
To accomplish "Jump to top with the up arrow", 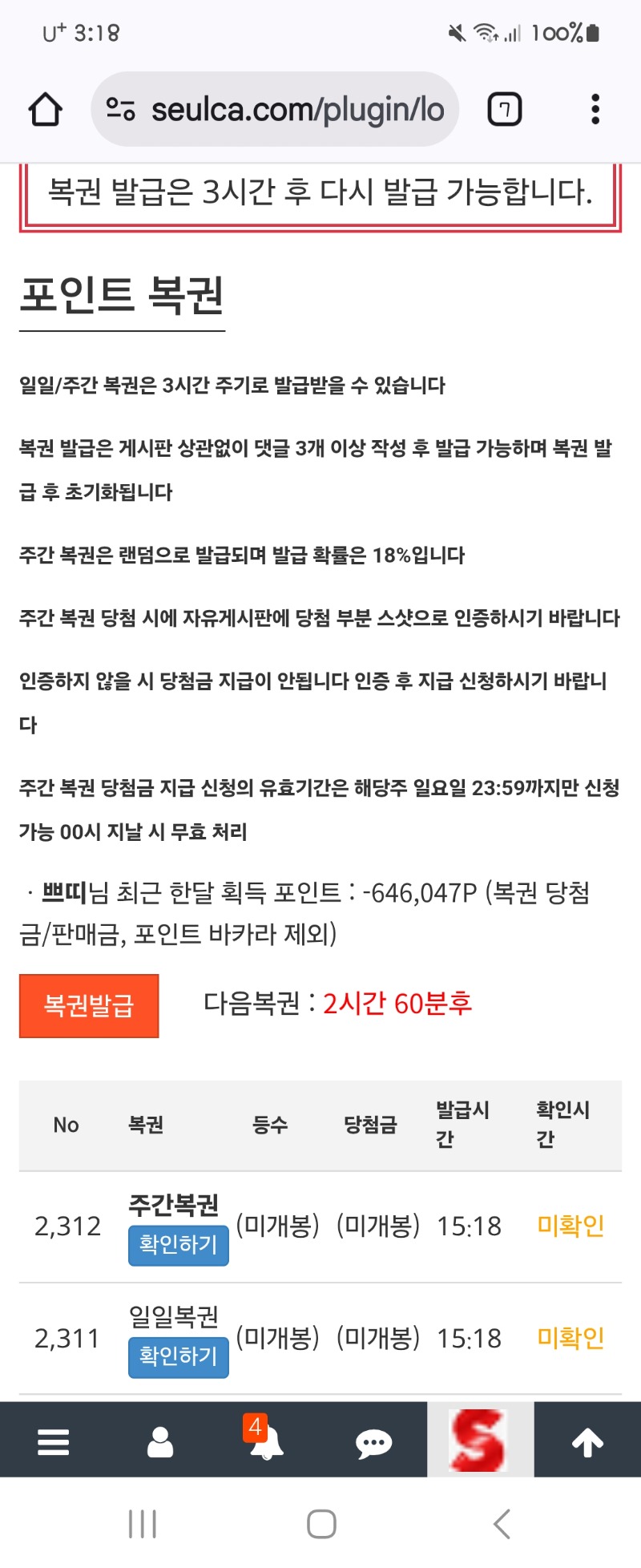I will (587, 1442).
